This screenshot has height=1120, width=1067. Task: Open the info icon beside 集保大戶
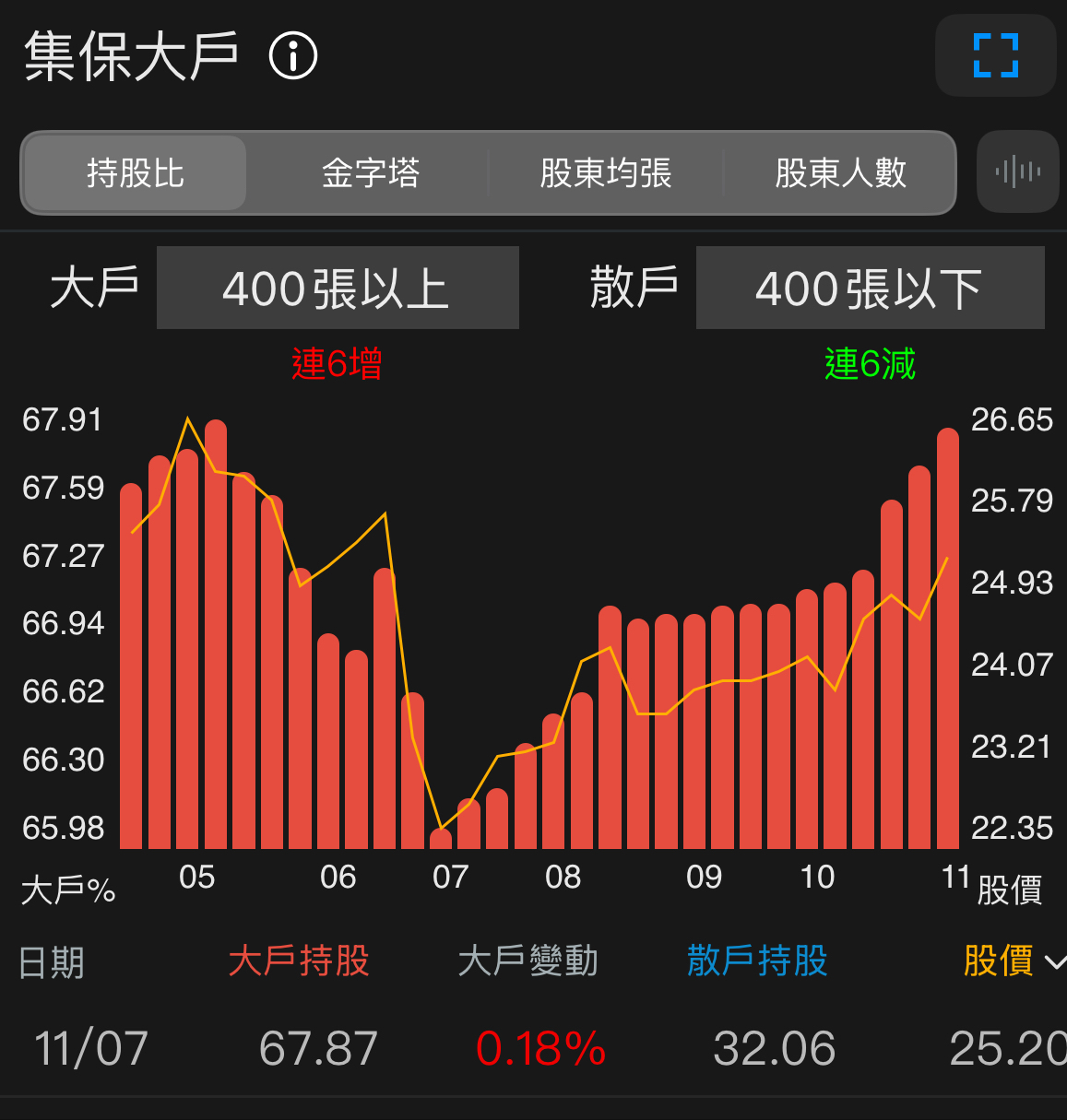coord(293,56)
